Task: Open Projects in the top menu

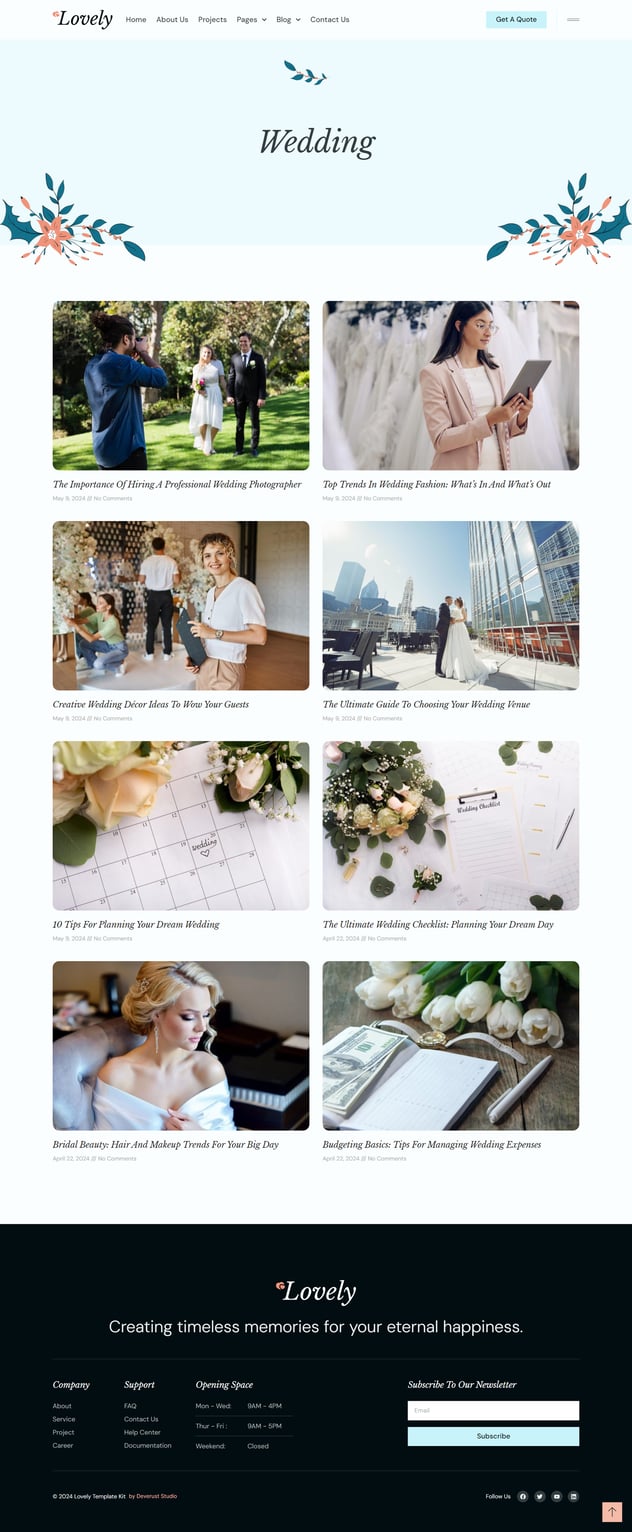Action: [212, 19]
